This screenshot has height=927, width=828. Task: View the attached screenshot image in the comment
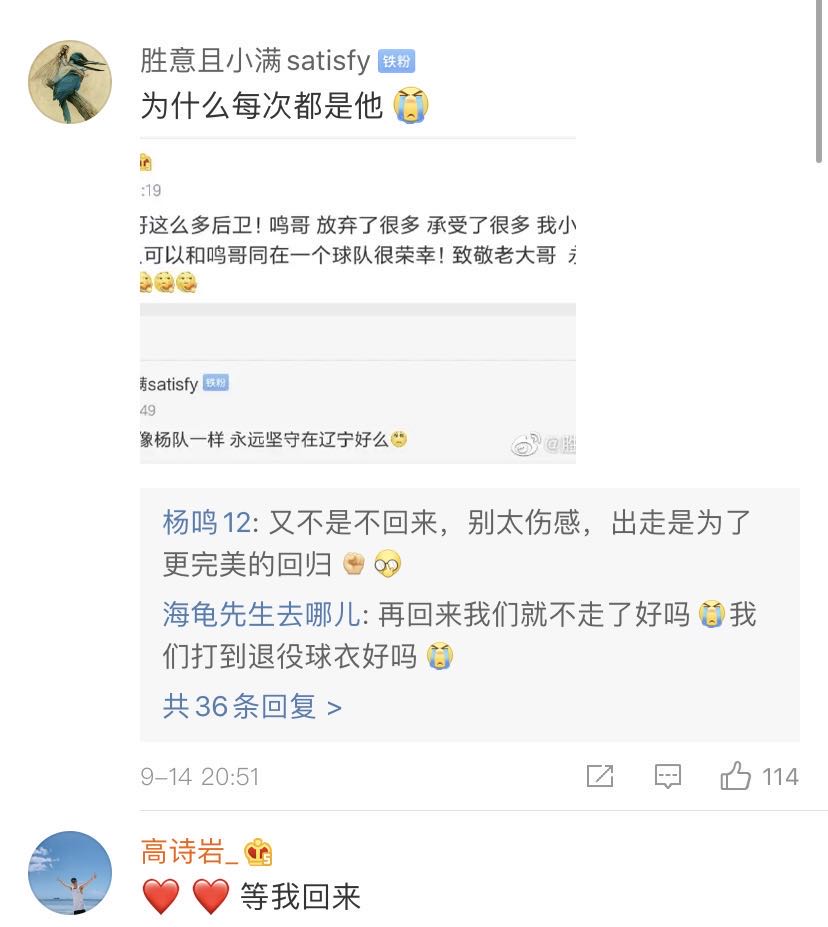[x=357, y=301]
